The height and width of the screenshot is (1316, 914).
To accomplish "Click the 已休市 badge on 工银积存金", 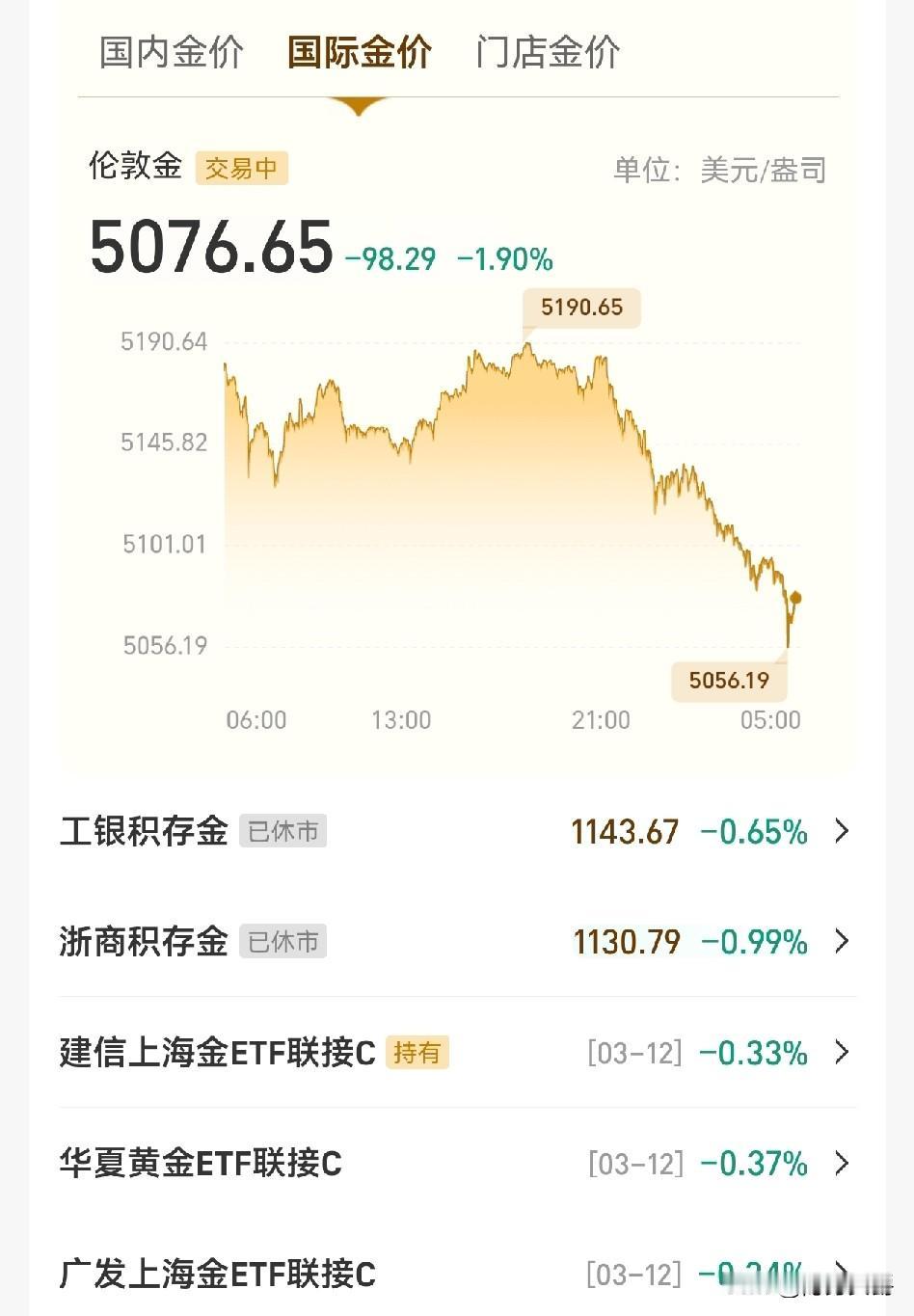I will [x=282, y=831].
